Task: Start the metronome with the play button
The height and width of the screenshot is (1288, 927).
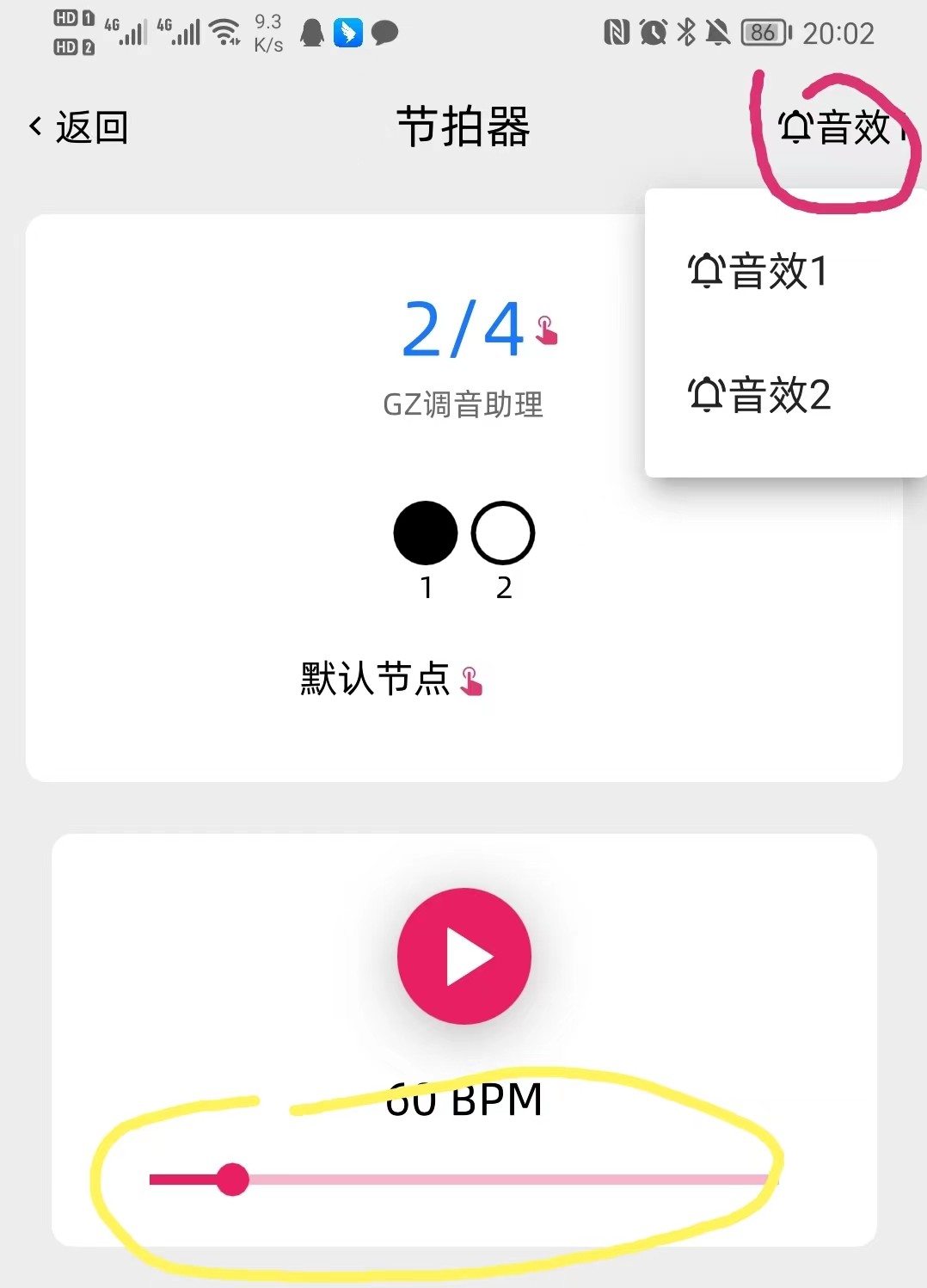Action: [x=464, y=956]
